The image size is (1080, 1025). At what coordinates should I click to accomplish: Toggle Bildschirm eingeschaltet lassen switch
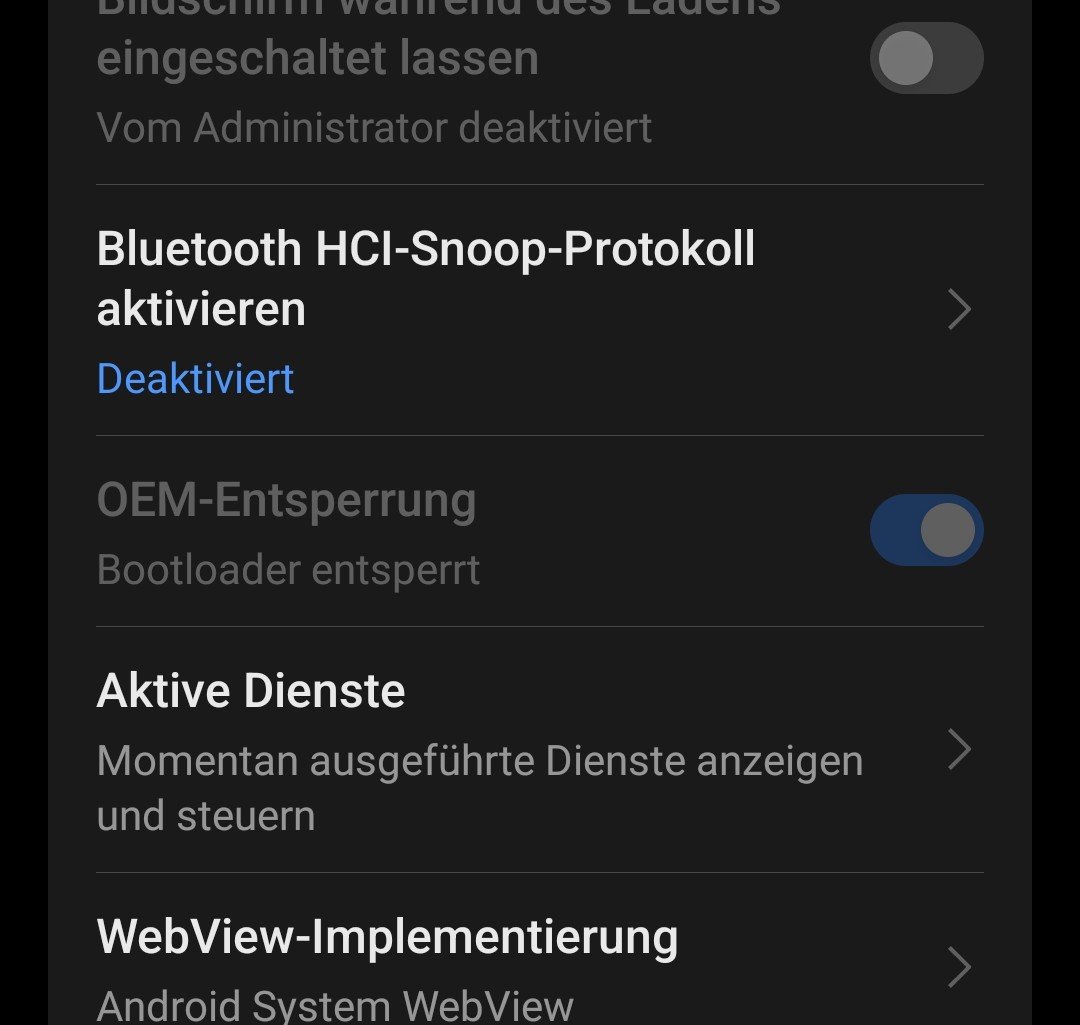[926, 58]
